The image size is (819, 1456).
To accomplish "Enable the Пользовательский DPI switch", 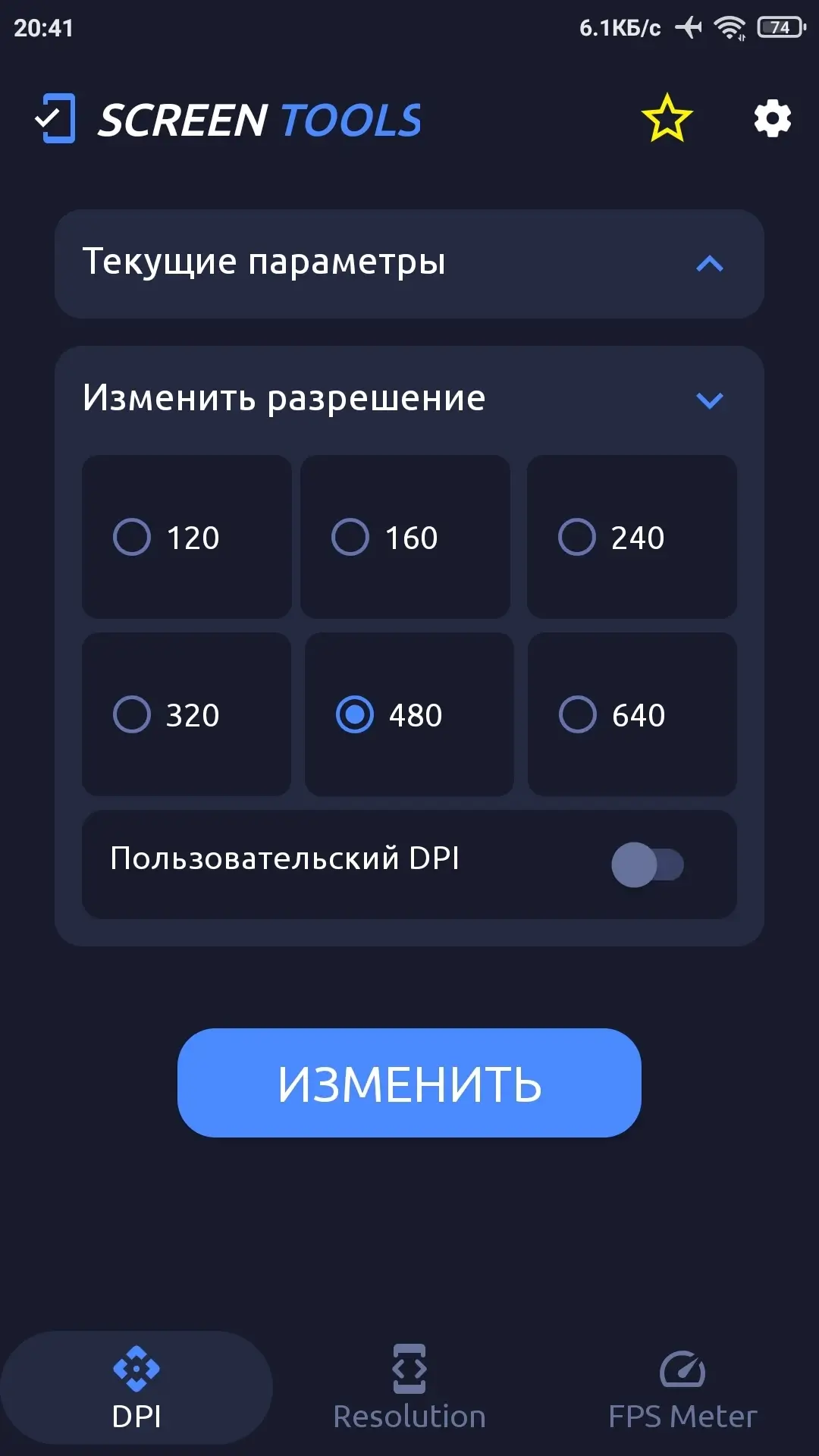I will coord(648,864).
